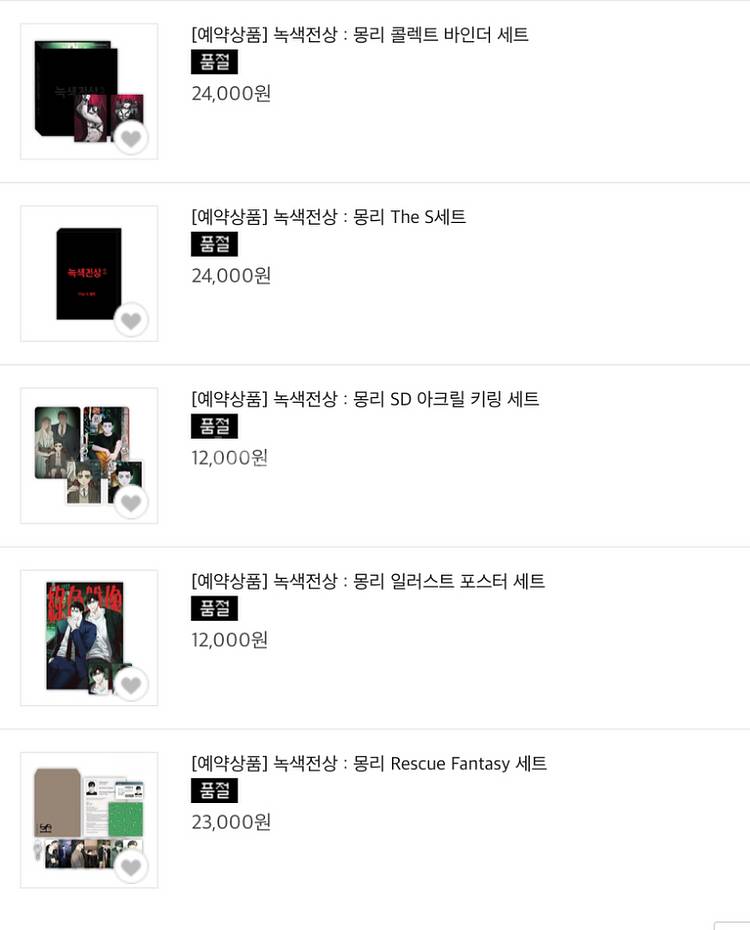
Task: Wishlist the Rescue Fantasy 세트 heart icon
Action: click(x=131, y=866)
